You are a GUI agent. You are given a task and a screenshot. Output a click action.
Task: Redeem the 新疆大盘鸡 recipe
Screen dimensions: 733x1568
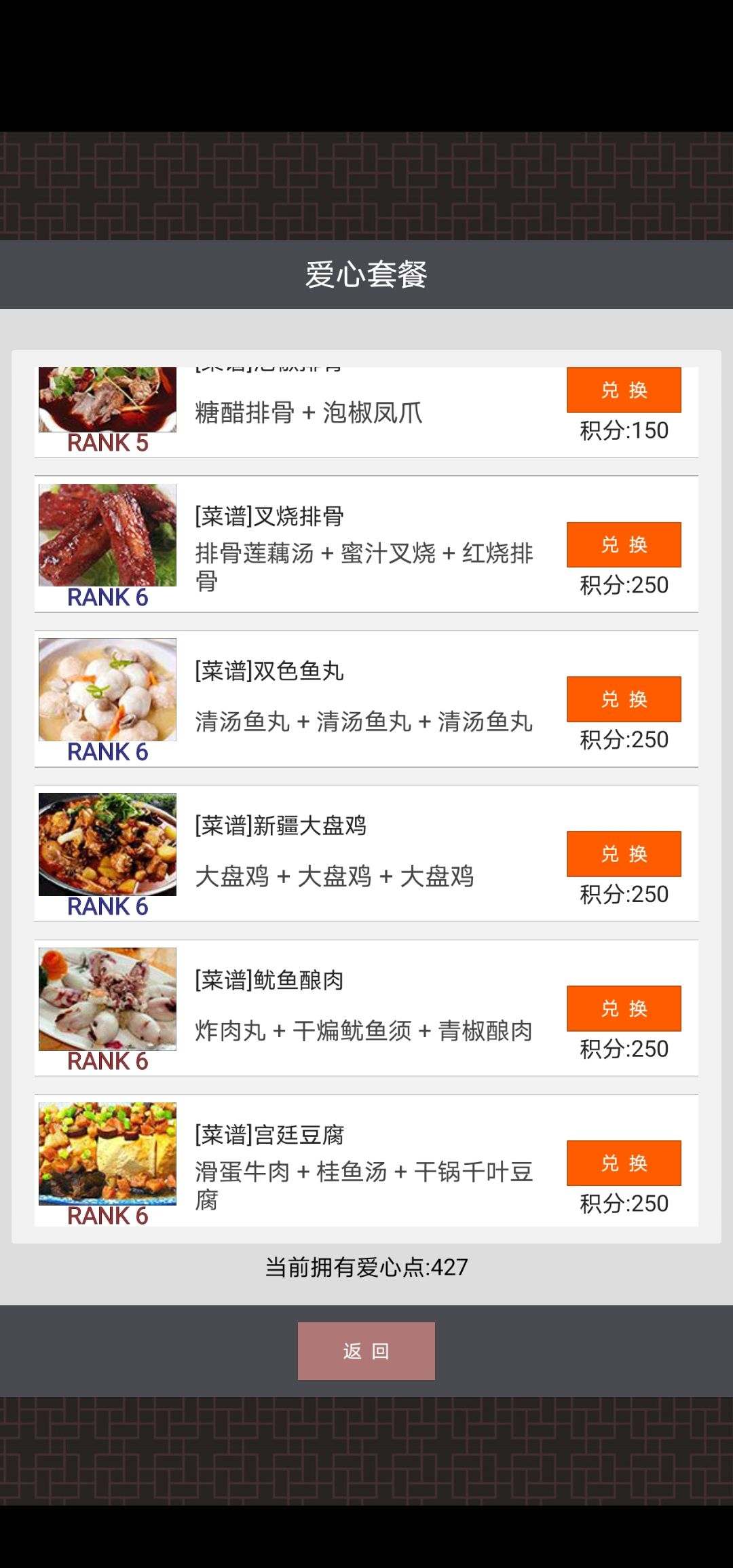pyautogui.click(x=624, y=854)
